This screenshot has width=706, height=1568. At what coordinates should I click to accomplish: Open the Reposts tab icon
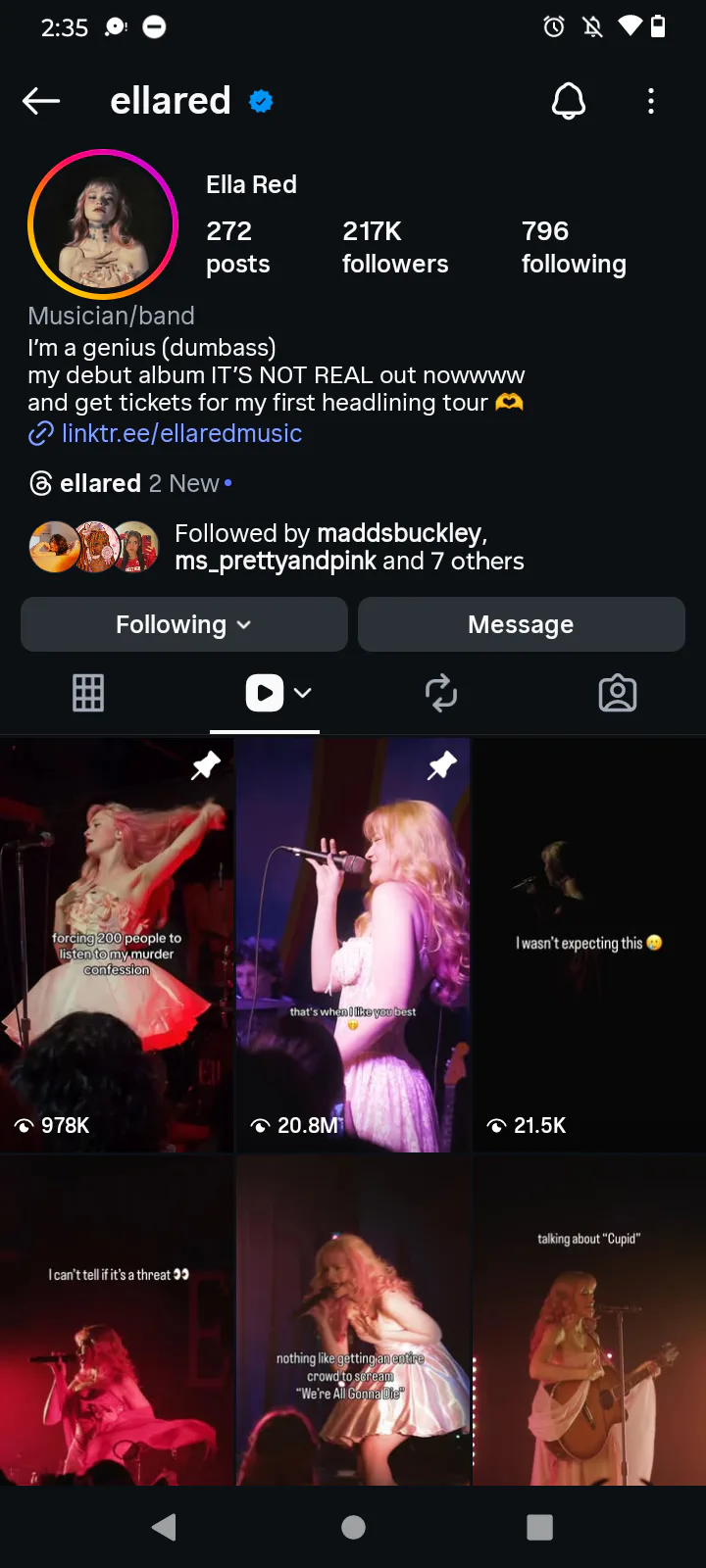pyautogui.click(x=441, y=693)
